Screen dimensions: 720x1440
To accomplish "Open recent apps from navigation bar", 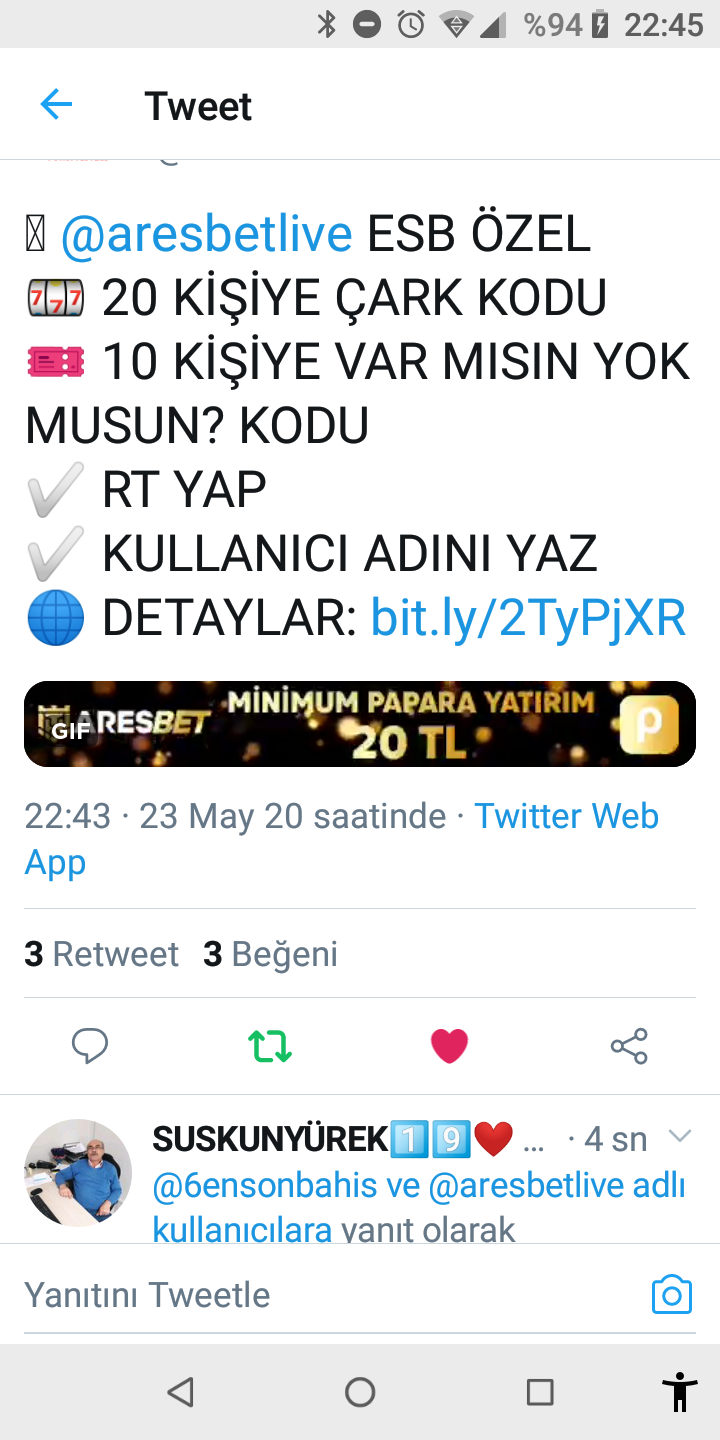I will pyautogui.click(x=540, y=1392).
